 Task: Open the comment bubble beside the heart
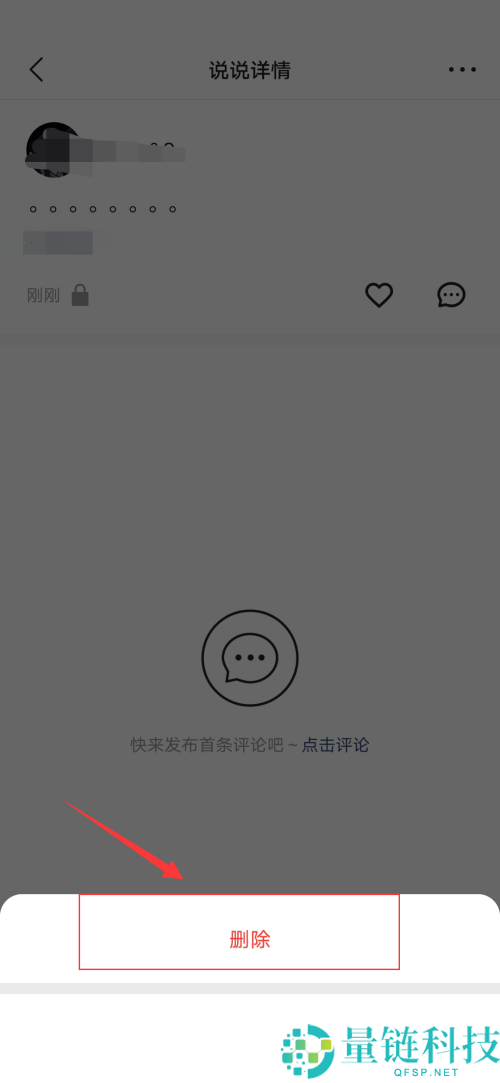click(x=452, y=296)
